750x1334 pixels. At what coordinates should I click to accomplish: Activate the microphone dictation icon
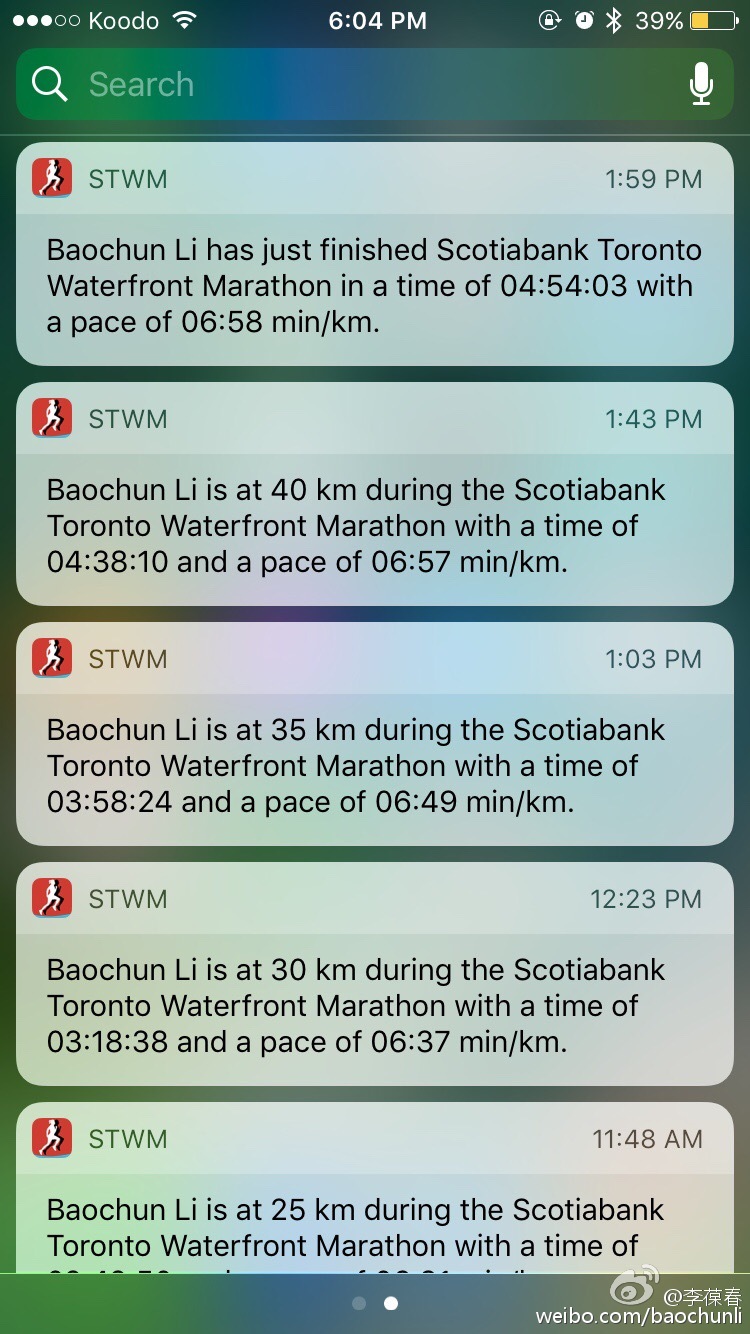click(x=701, y=85)
